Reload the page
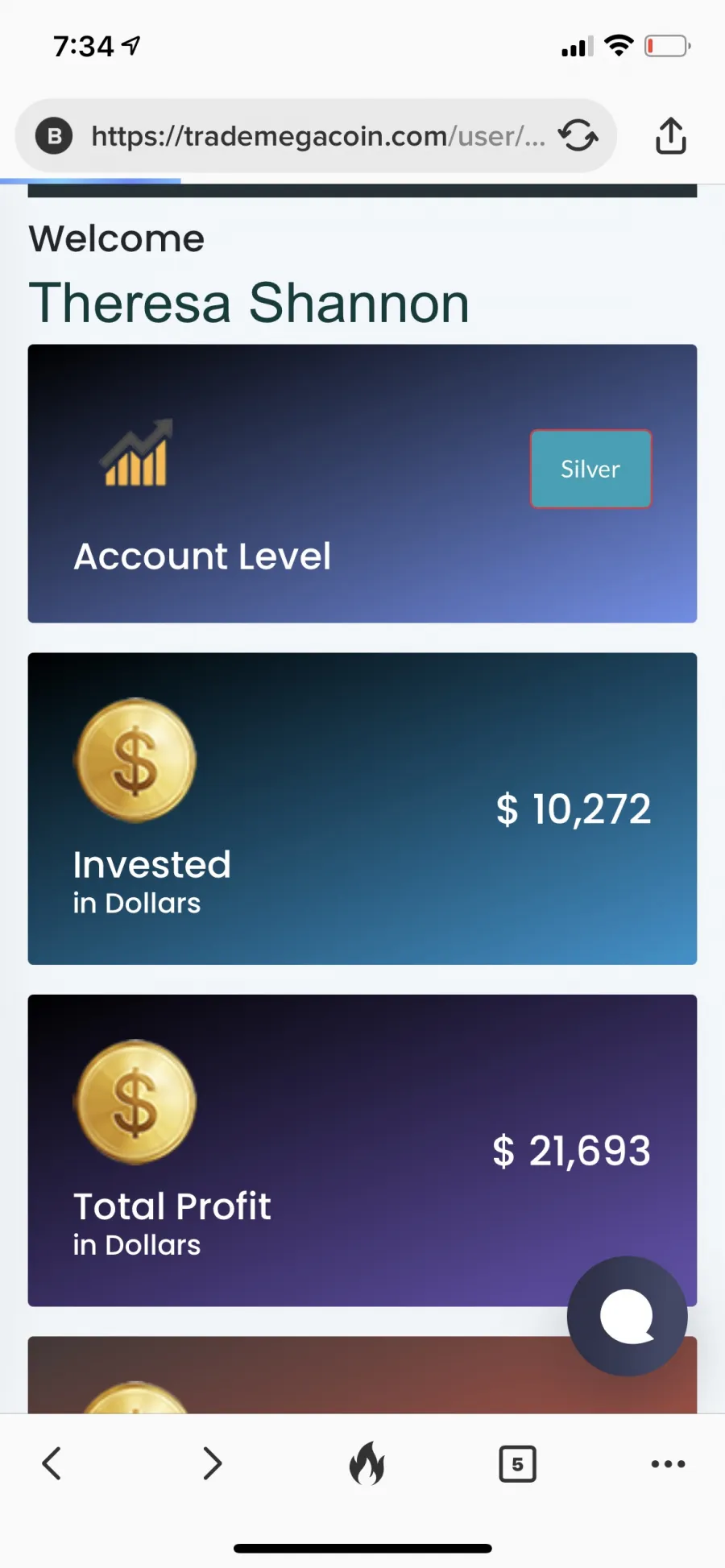Viewport: 725px width, 1568px height. click(578, 135)
